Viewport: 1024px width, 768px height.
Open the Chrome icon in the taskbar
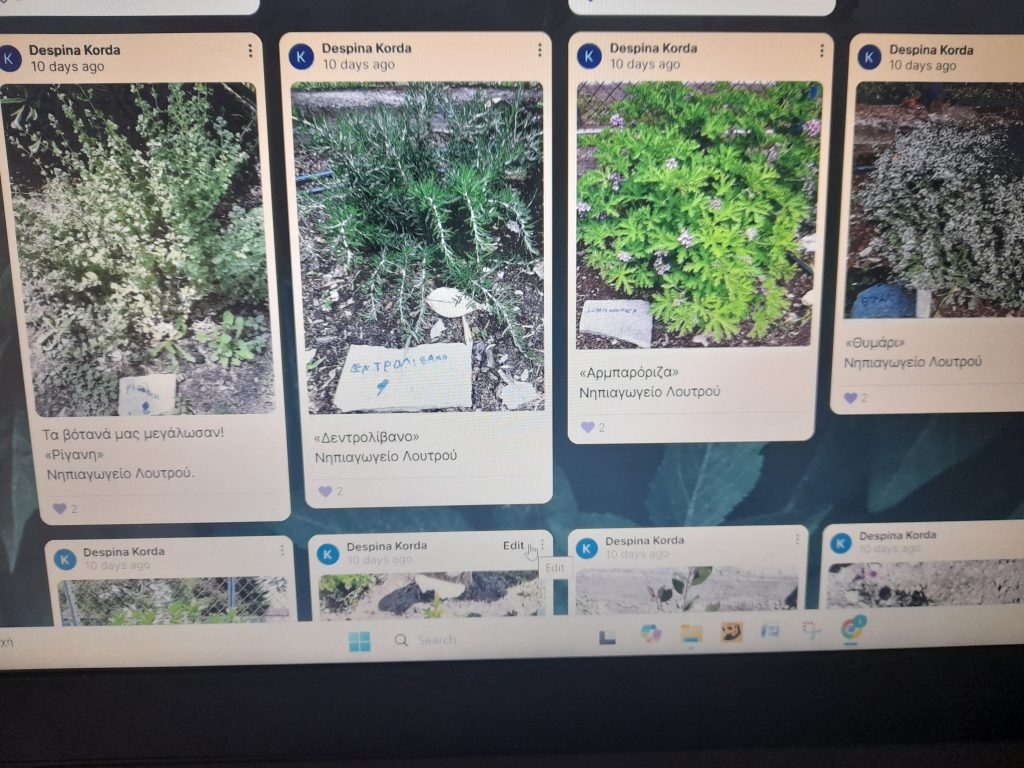pos(851,630)
